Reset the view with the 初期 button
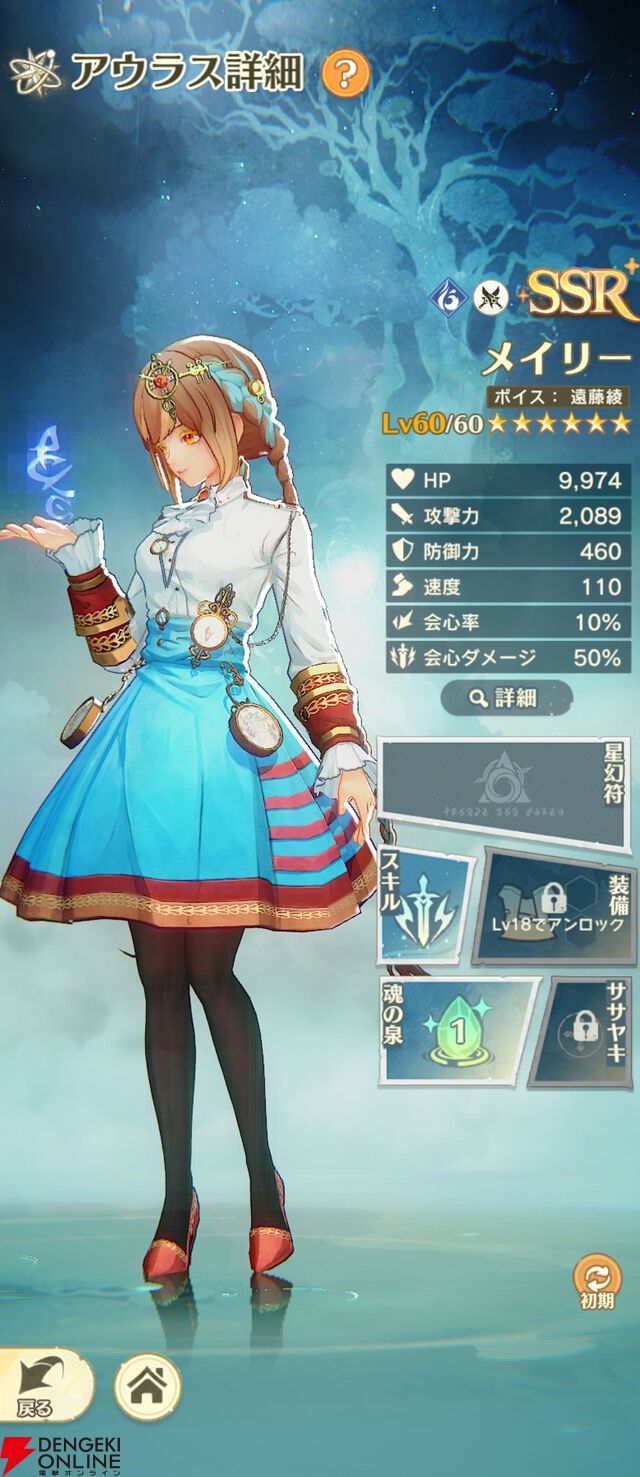640x1477 pixels. point(596,1283)
